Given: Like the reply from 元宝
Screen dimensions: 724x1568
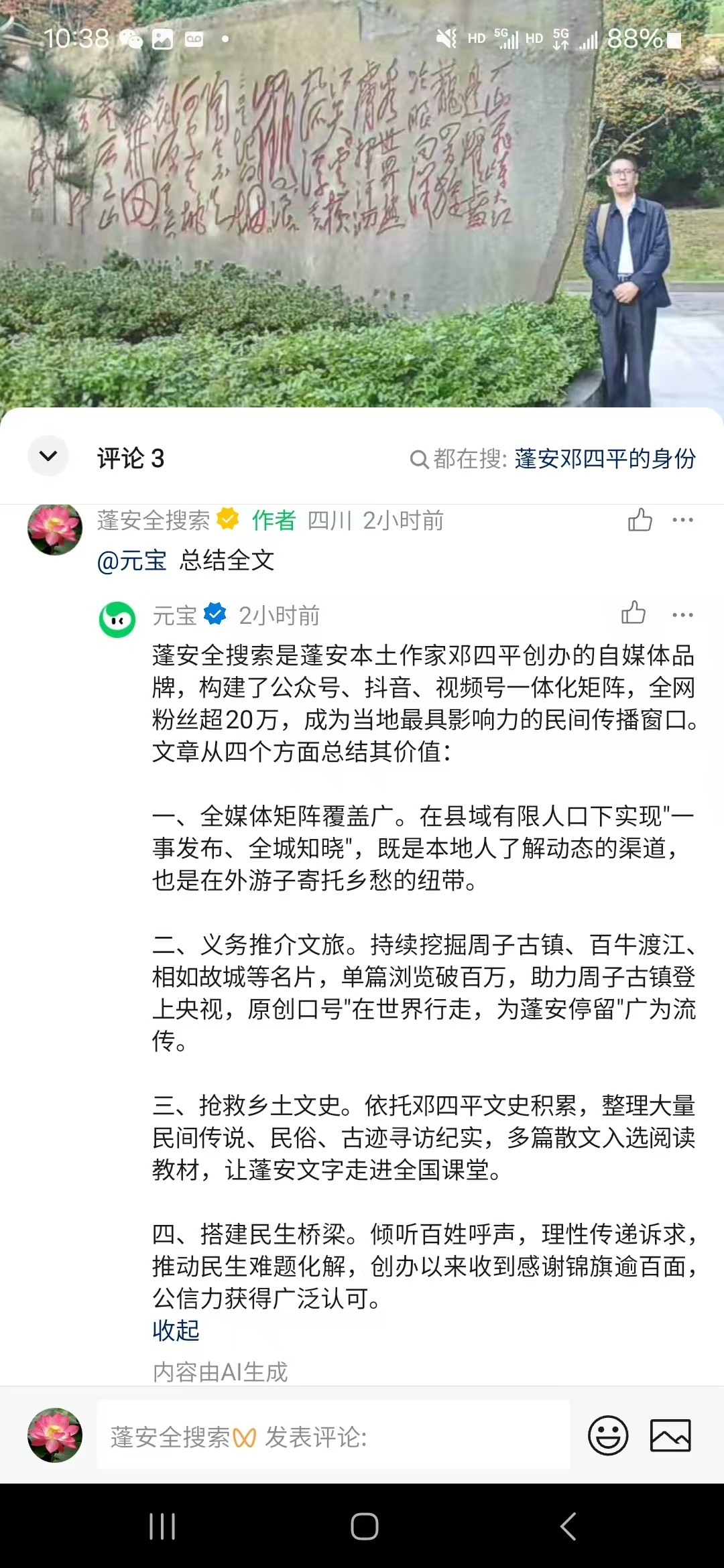Looking at the screenshot, I should (633, 613).
